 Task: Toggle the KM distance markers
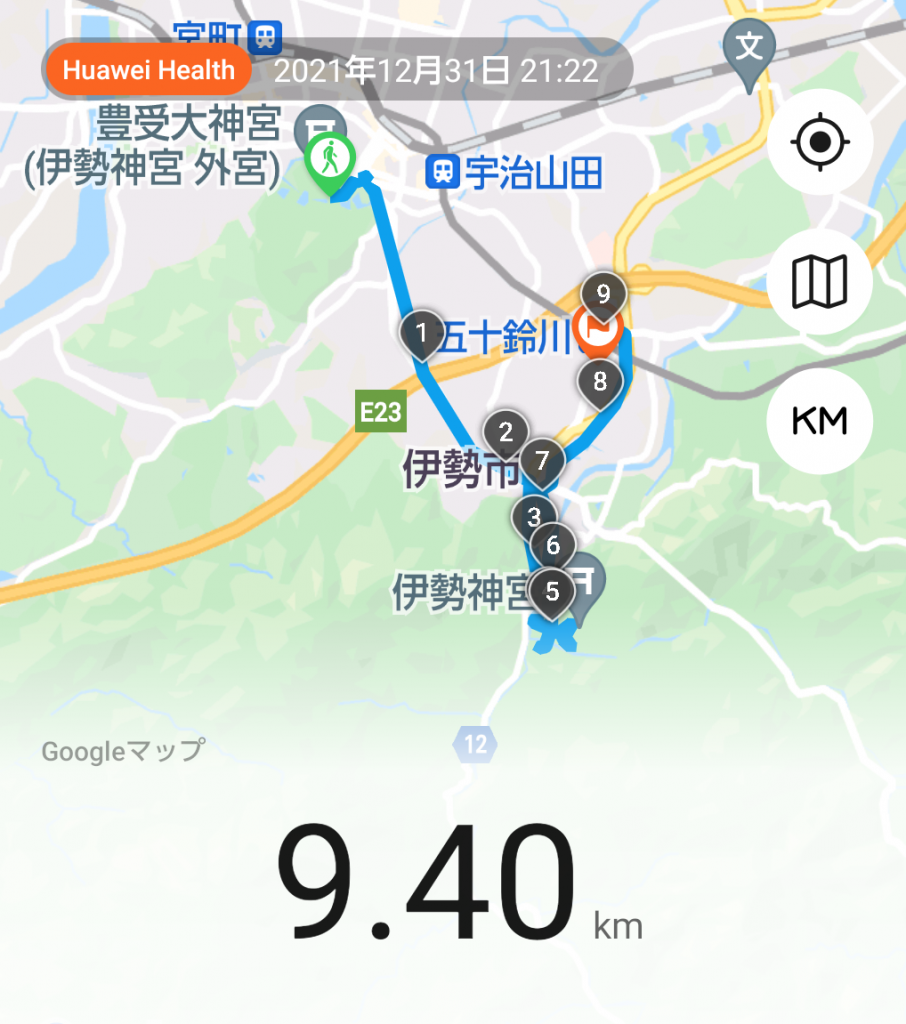point(819,421)
